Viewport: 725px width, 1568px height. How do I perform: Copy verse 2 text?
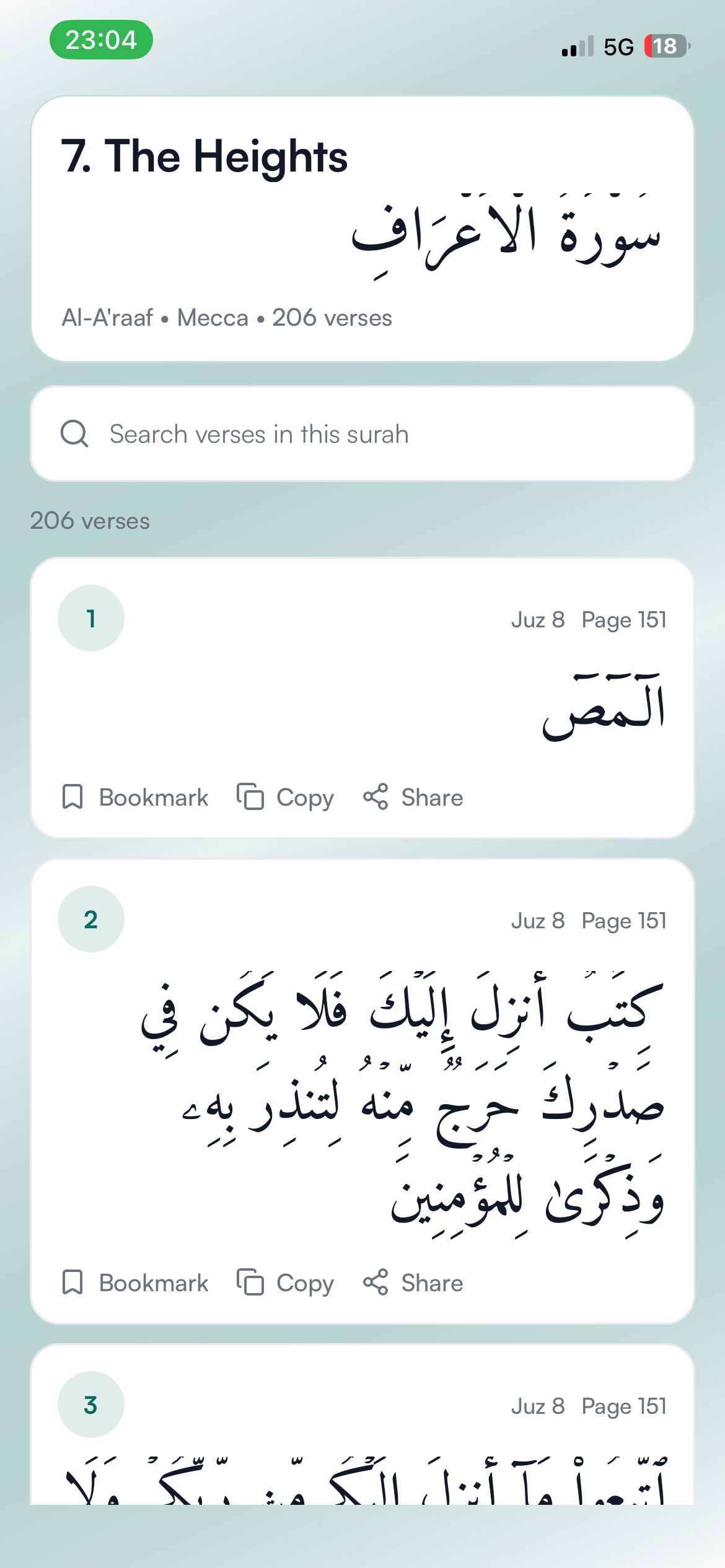point(286,1283)
